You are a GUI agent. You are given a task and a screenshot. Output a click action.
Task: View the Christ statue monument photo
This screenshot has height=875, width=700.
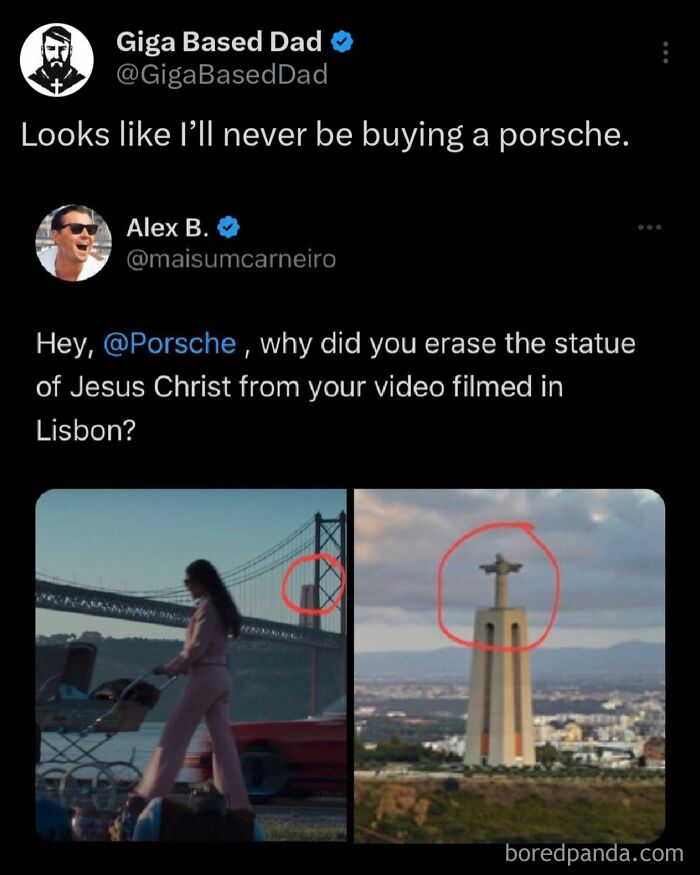[x=510, y=665]
